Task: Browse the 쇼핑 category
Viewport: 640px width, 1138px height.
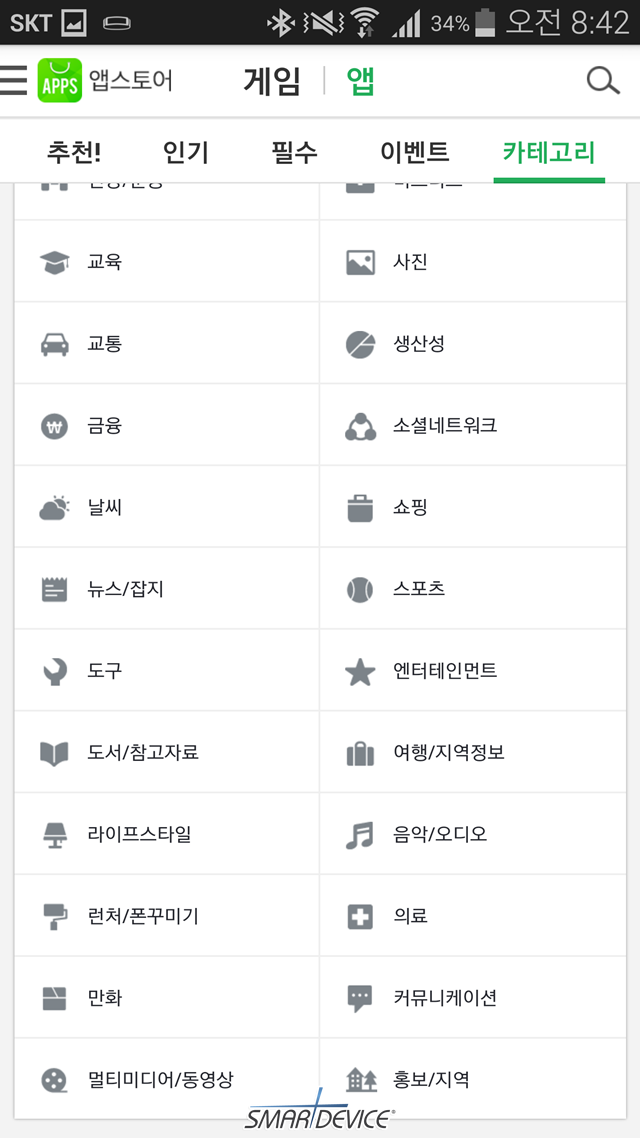Action: coord(473,507)
